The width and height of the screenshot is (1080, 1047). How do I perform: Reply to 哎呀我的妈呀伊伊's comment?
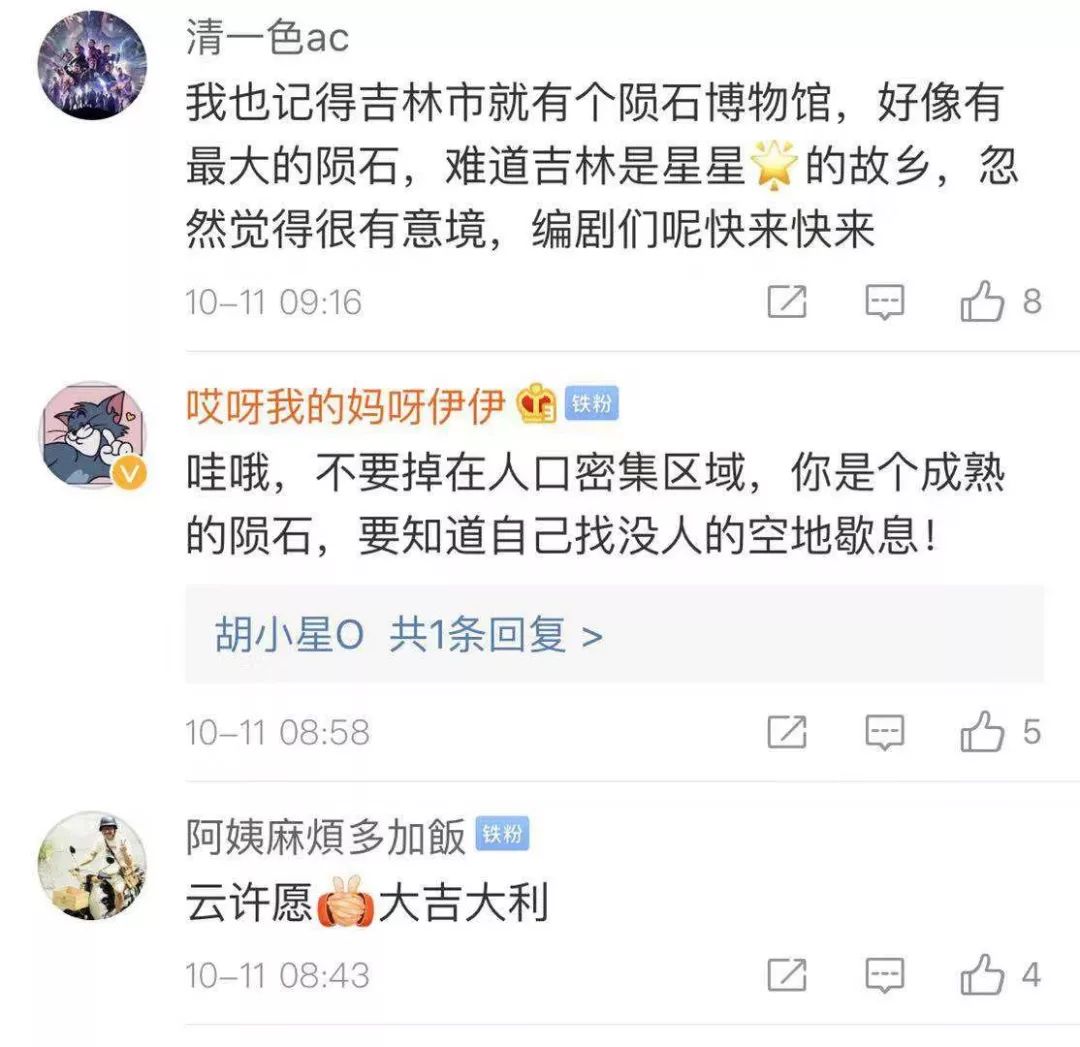tap(885, 732)
